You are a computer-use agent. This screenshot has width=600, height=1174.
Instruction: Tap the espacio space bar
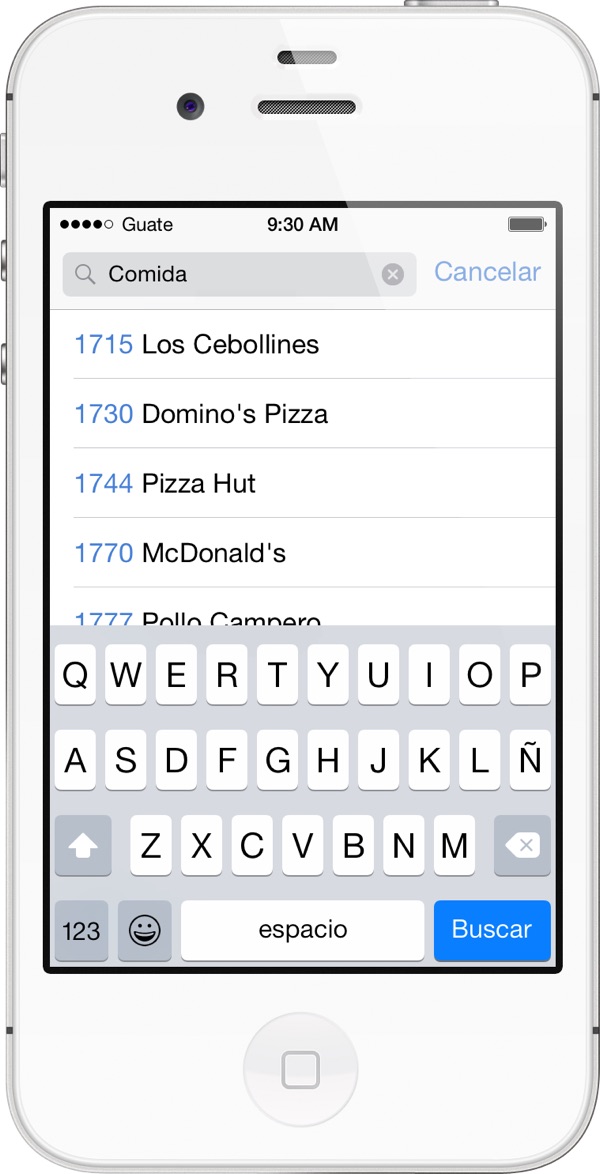pos(303,930)
